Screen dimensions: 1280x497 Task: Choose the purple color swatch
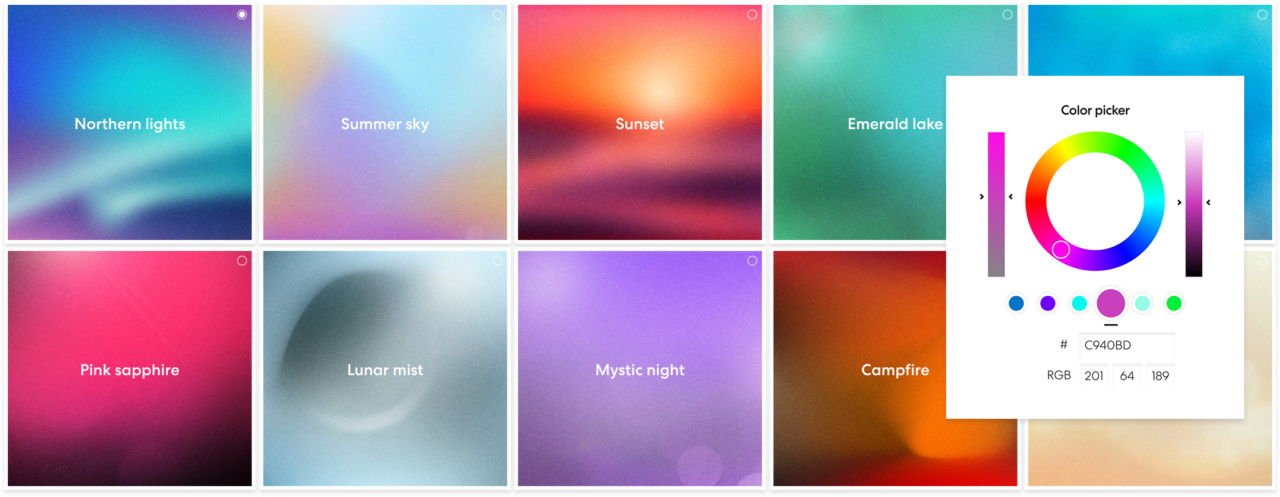[1048, 303]
